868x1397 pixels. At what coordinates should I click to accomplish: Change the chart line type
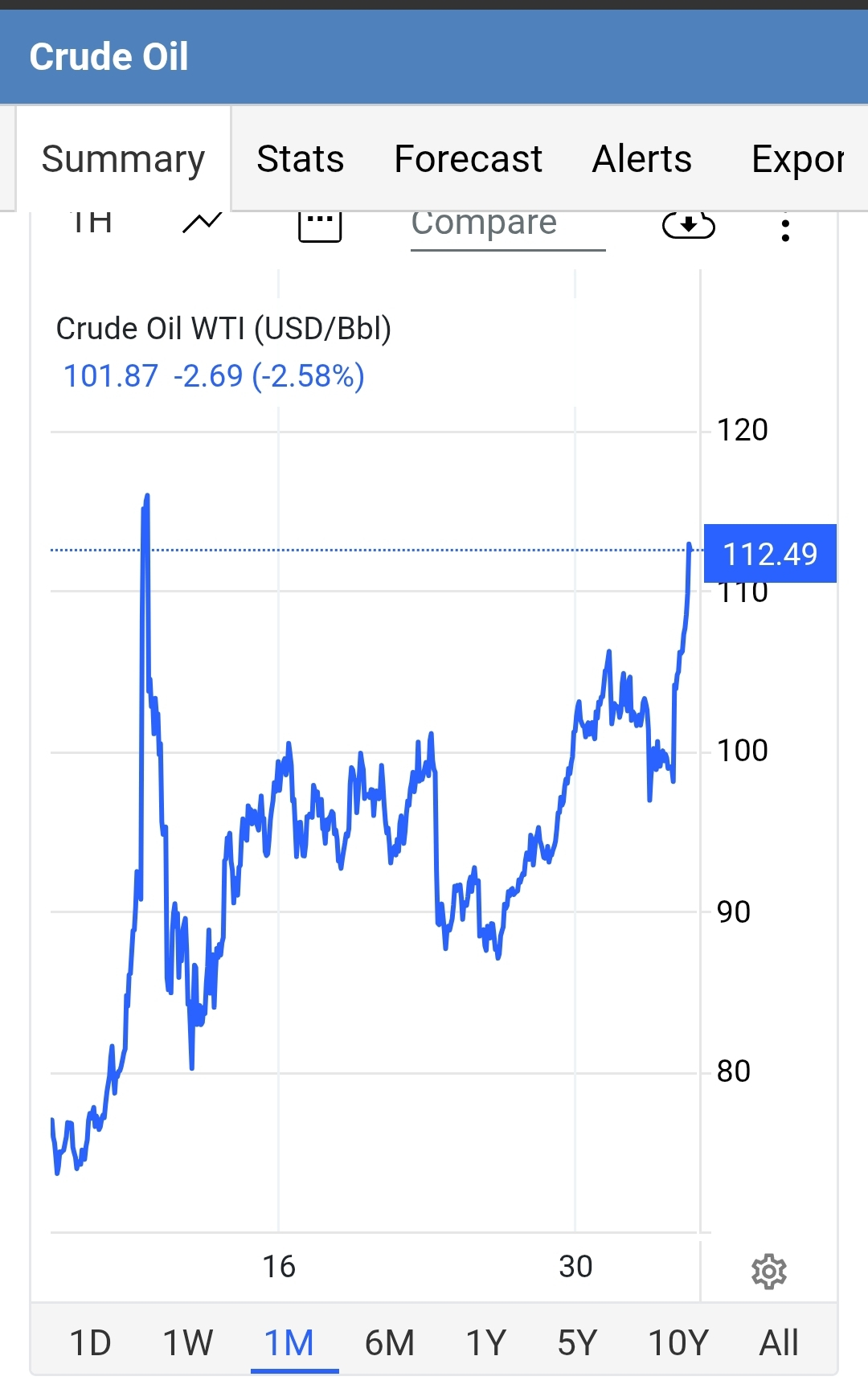(x=202, y=223)
